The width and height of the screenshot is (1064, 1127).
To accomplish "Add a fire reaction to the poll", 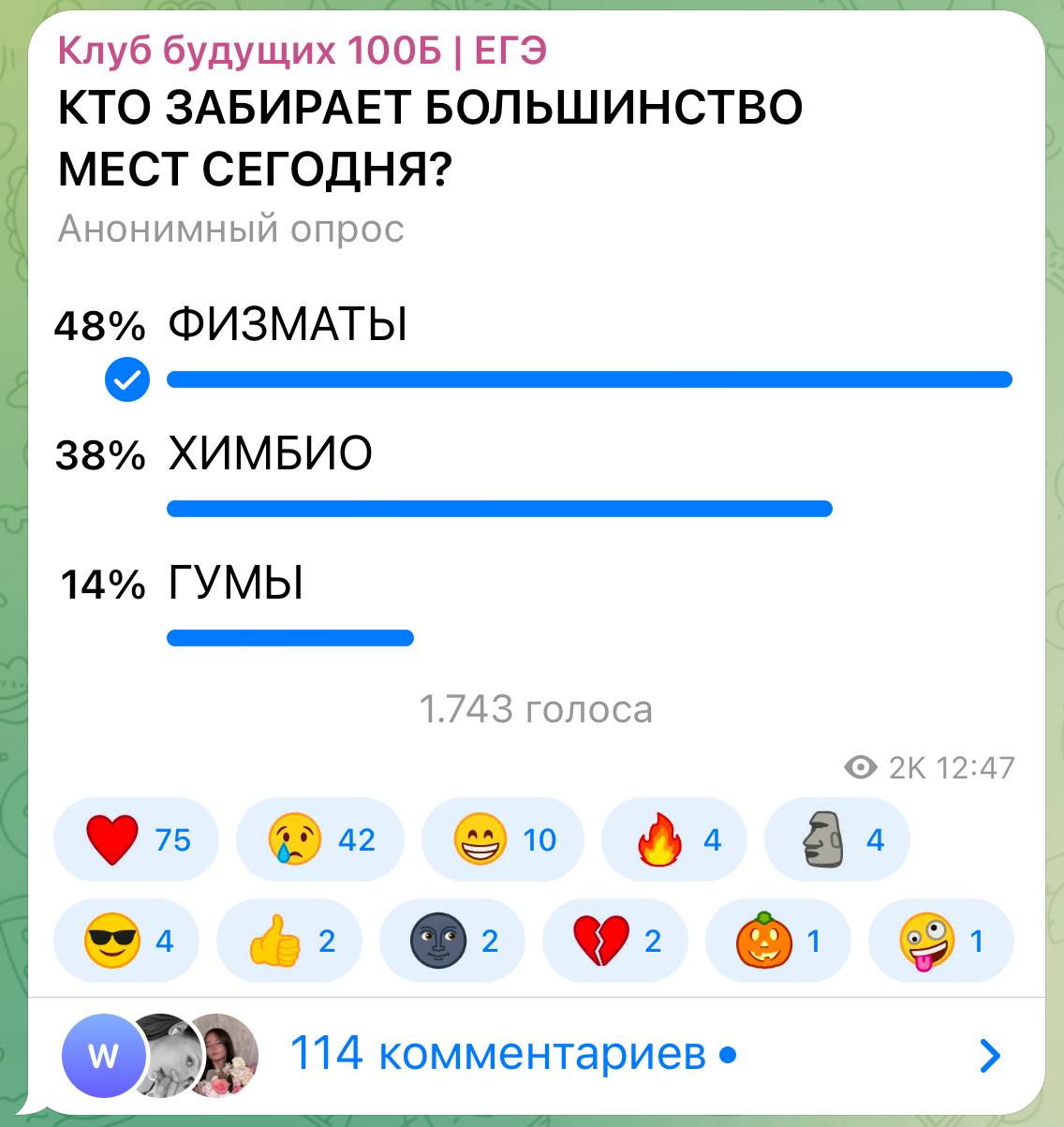I will coord(673,839).
